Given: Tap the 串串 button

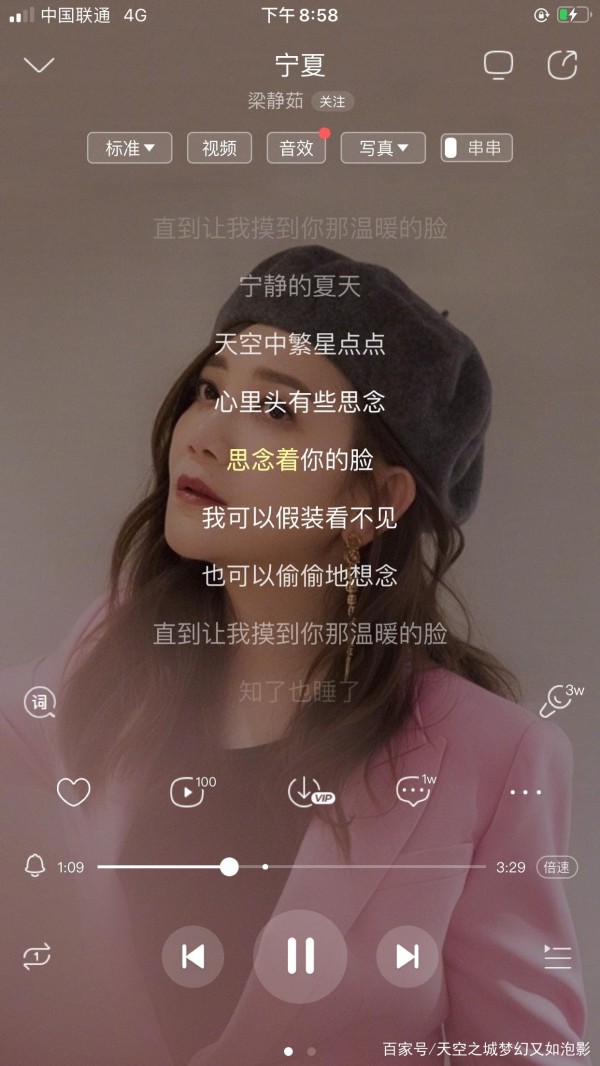Looking at the screenshot, I should tap(477, 148).
